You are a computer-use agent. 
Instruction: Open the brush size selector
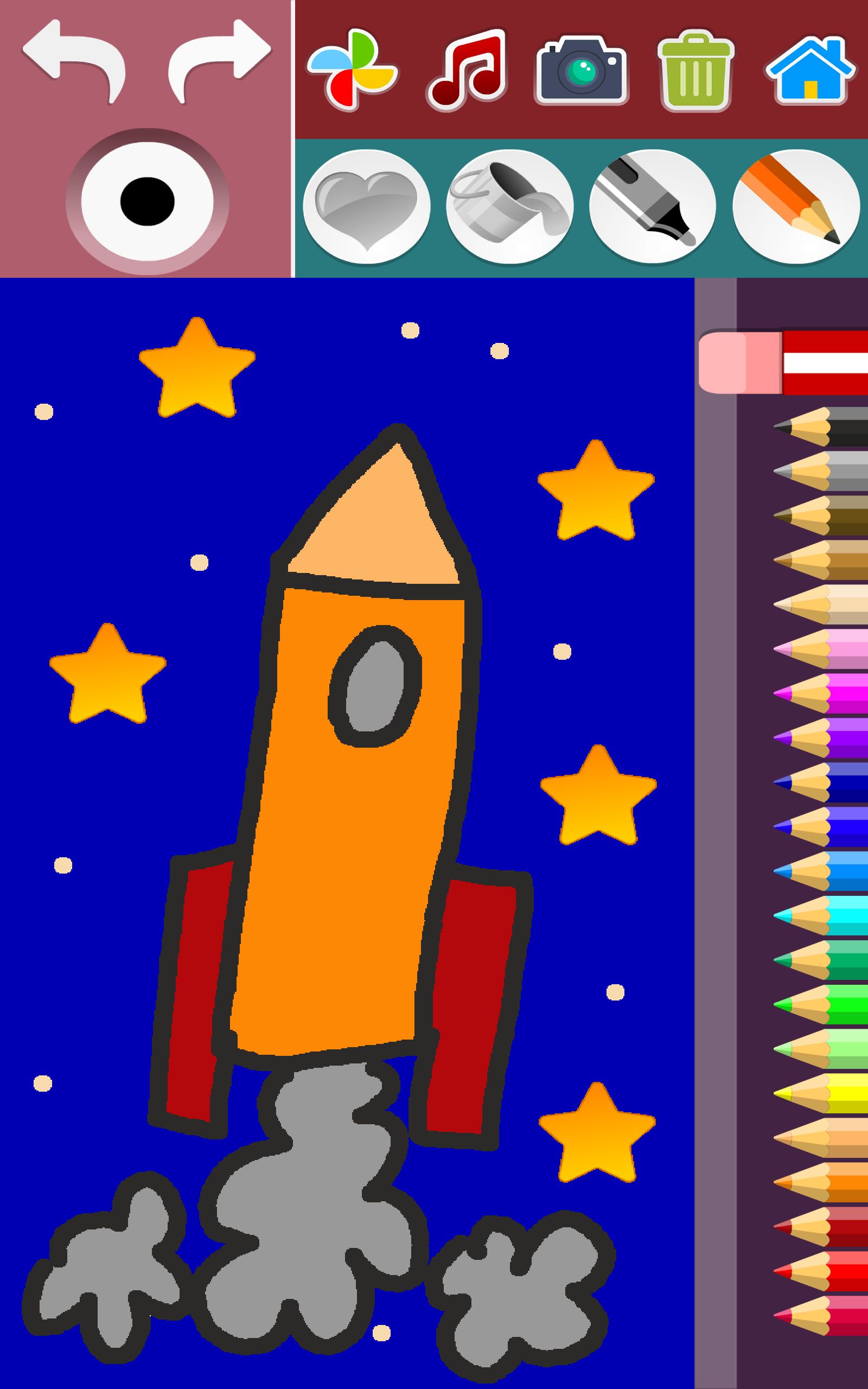click(x=147, y=201)
